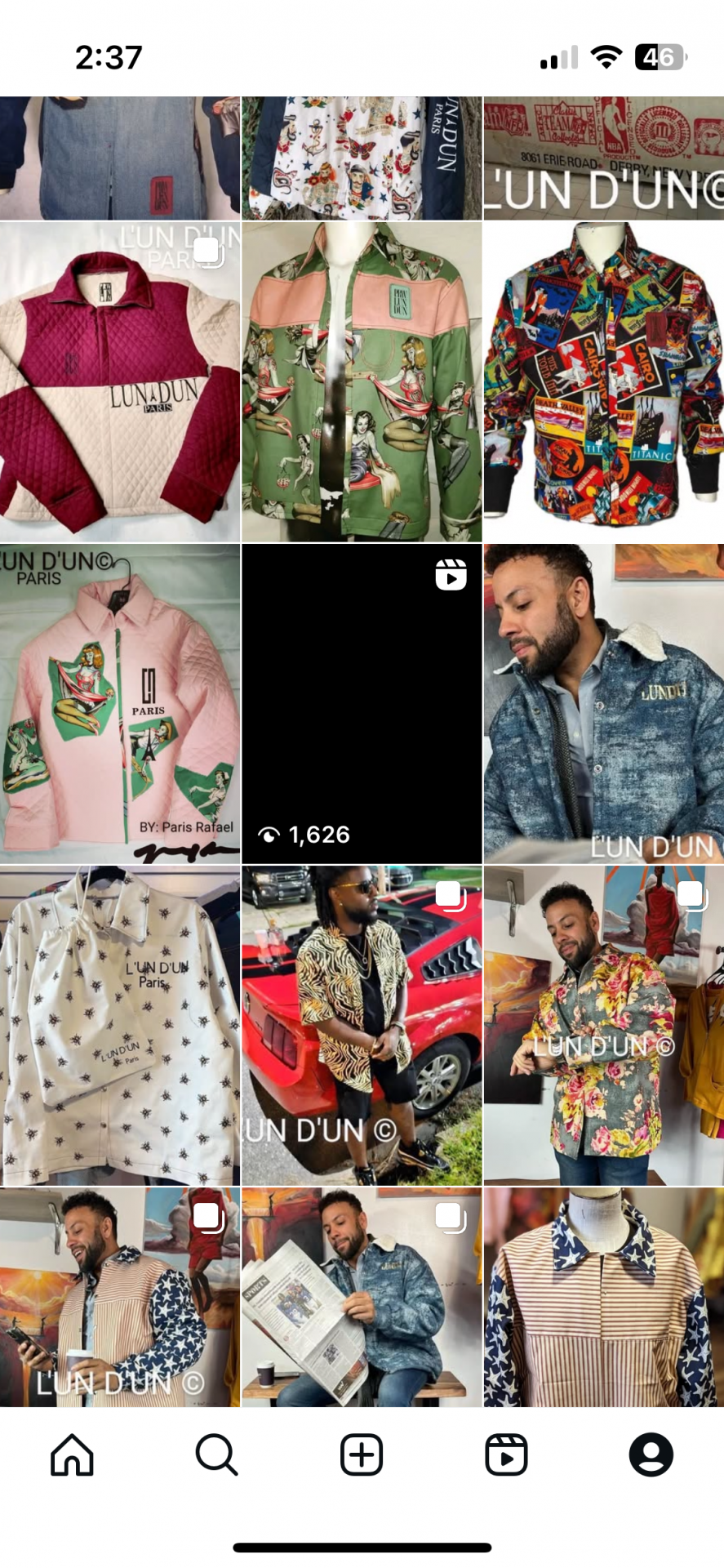This screenshot has height=1568, width=724.
Task: Open the floral jacket man checking watch post
Action: click(603, 1025)
